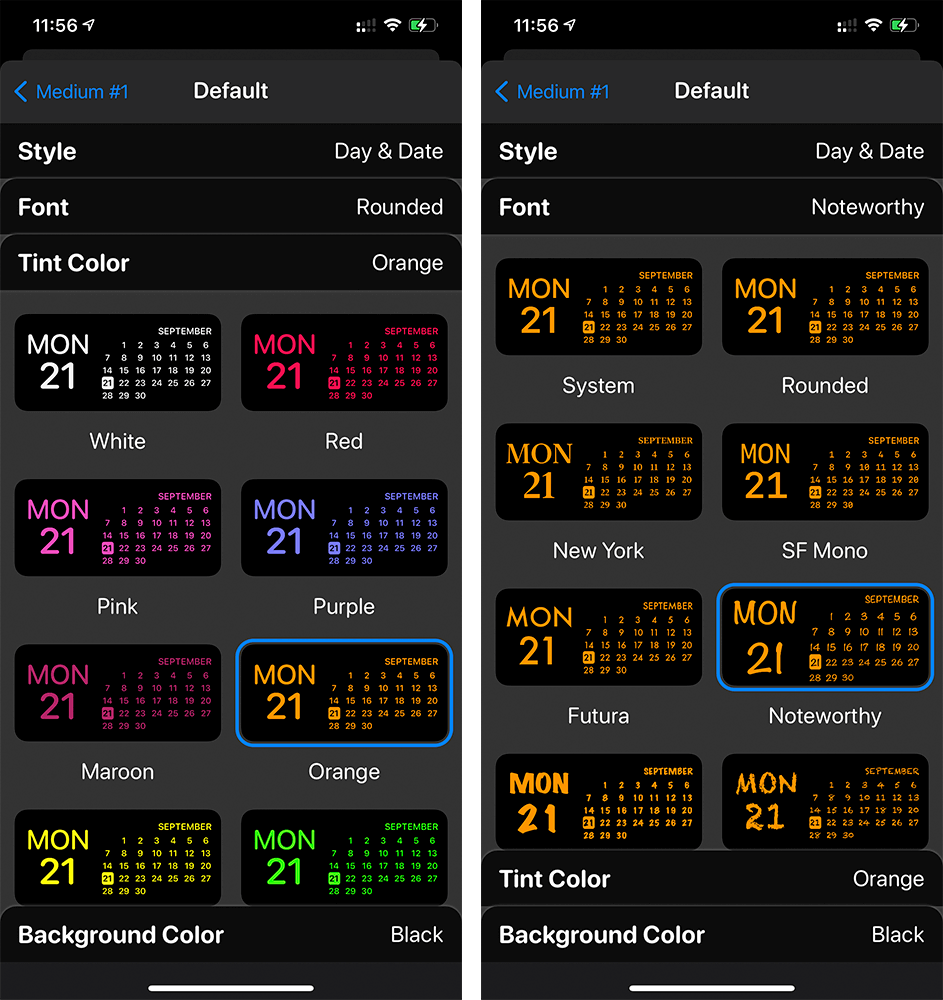Select the System font preview tile
The height and width of the screenshot is (1000, 943).
click(x=598, y=307)
